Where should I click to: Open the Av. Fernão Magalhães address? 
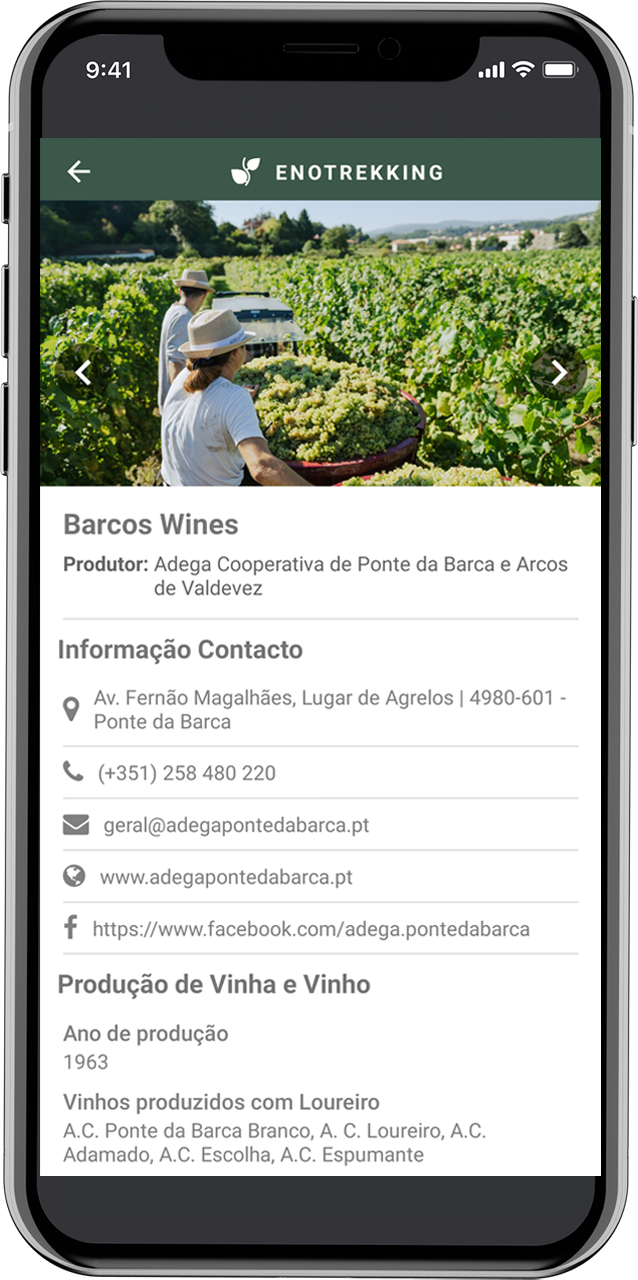(x=328, y=709)
